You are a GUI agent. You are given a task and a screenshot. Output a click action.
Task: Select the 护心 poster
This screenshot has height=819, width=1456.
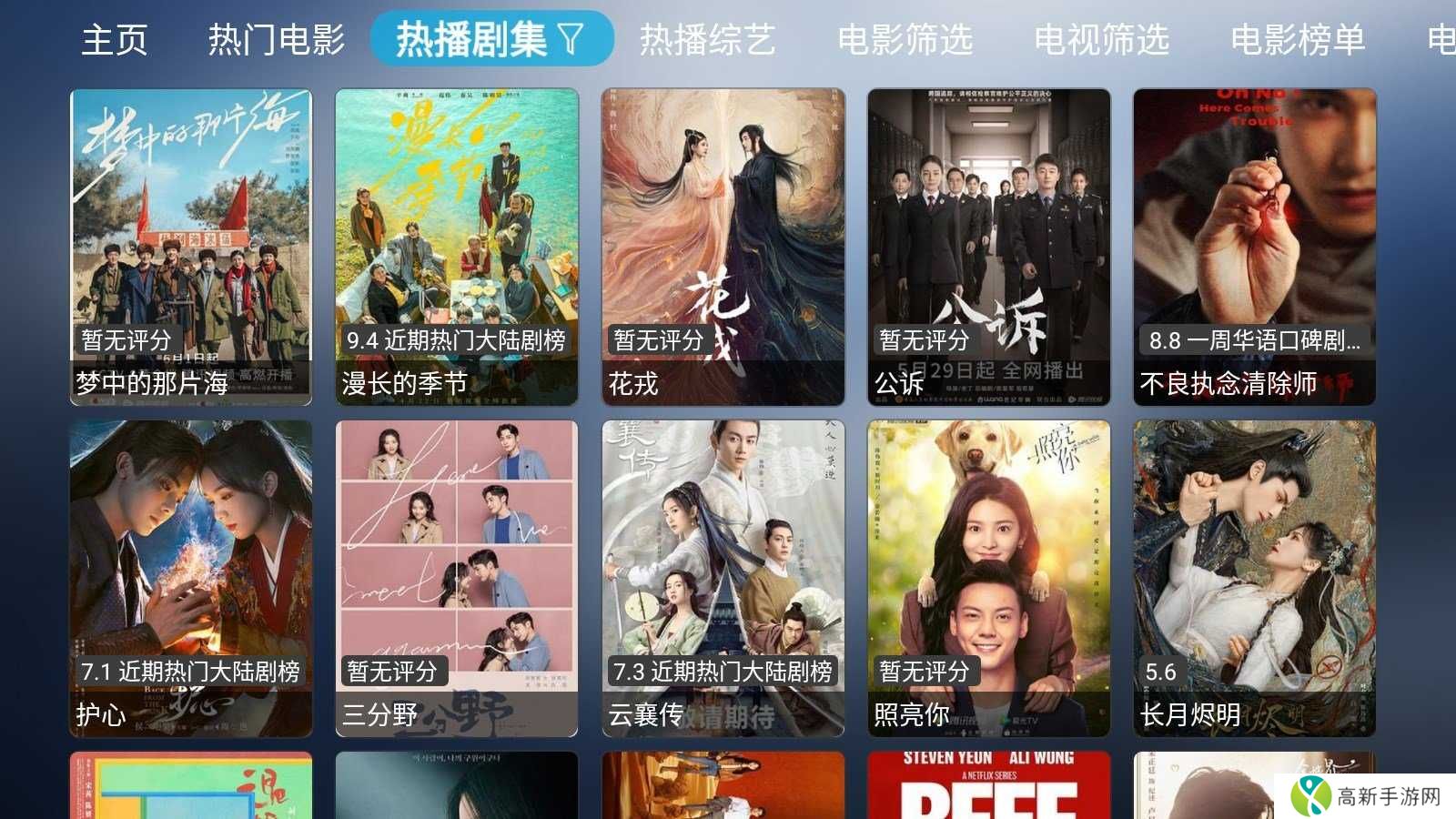click(191, 578)
